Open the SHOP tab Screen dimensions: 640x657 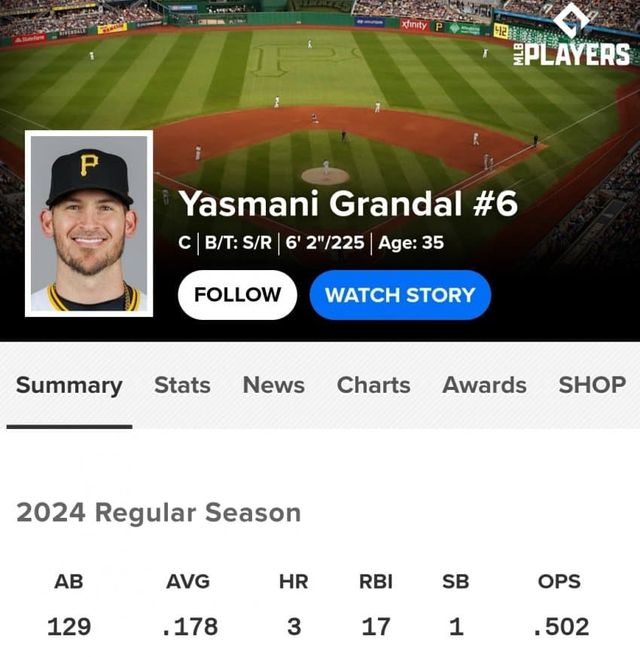[592, 385]
